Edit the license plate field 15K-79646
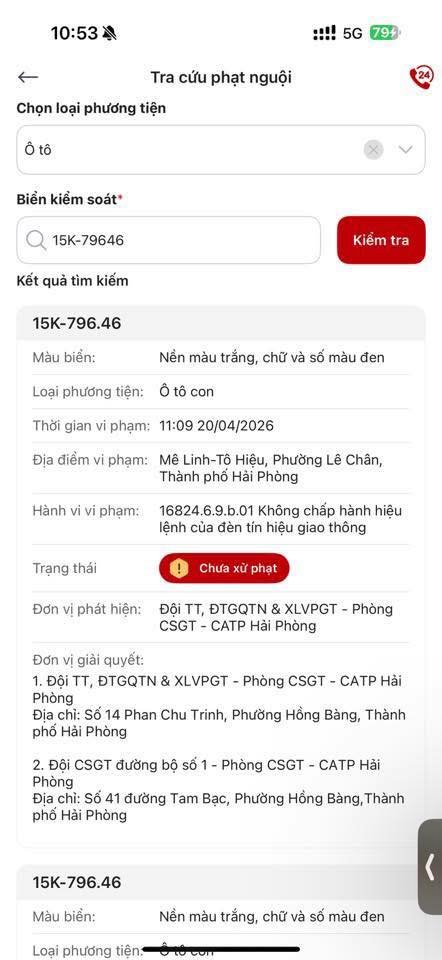 tap(168, 240)
